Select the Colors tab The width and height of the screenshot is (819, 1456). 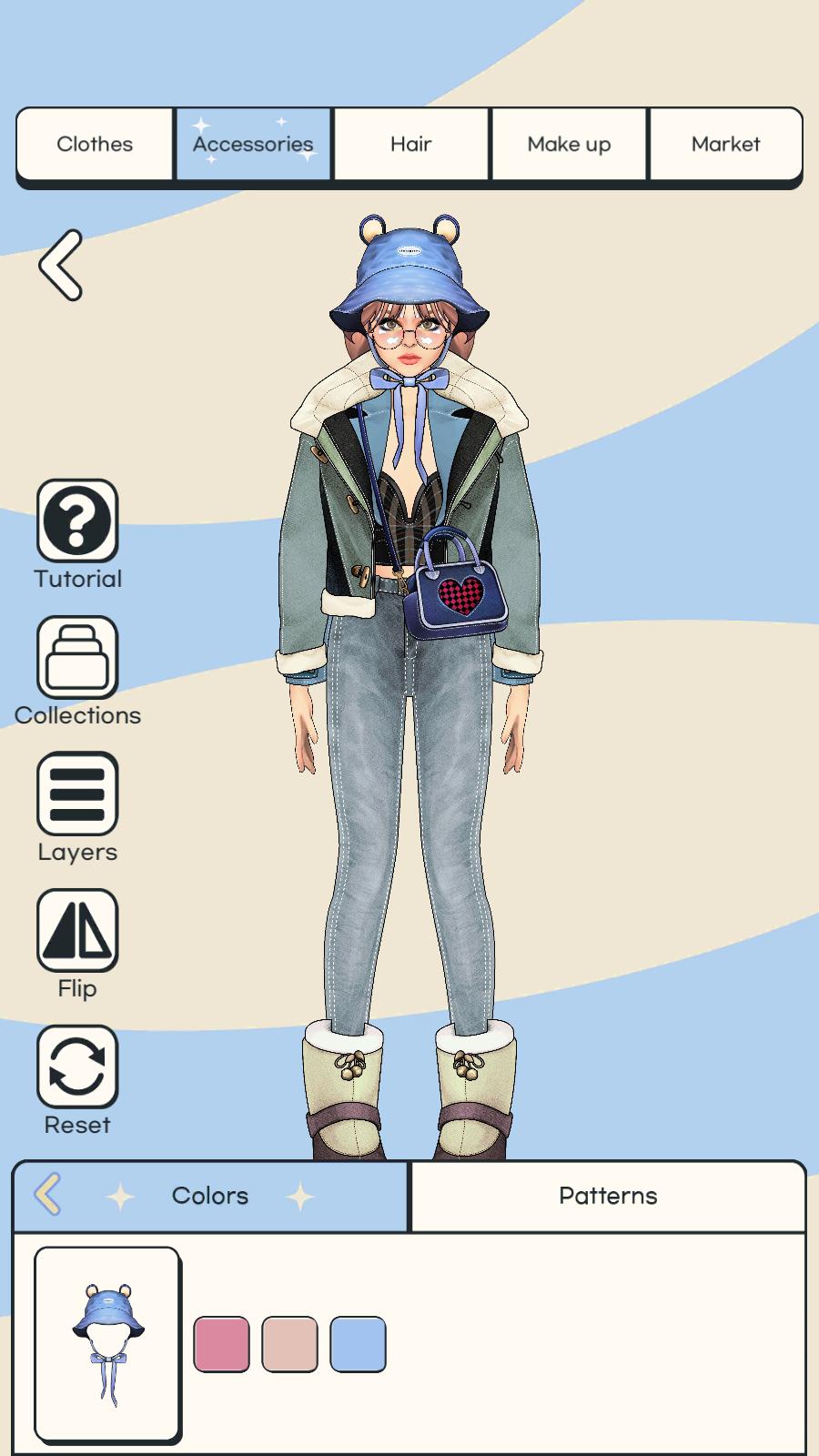(x=210, y=1196)
